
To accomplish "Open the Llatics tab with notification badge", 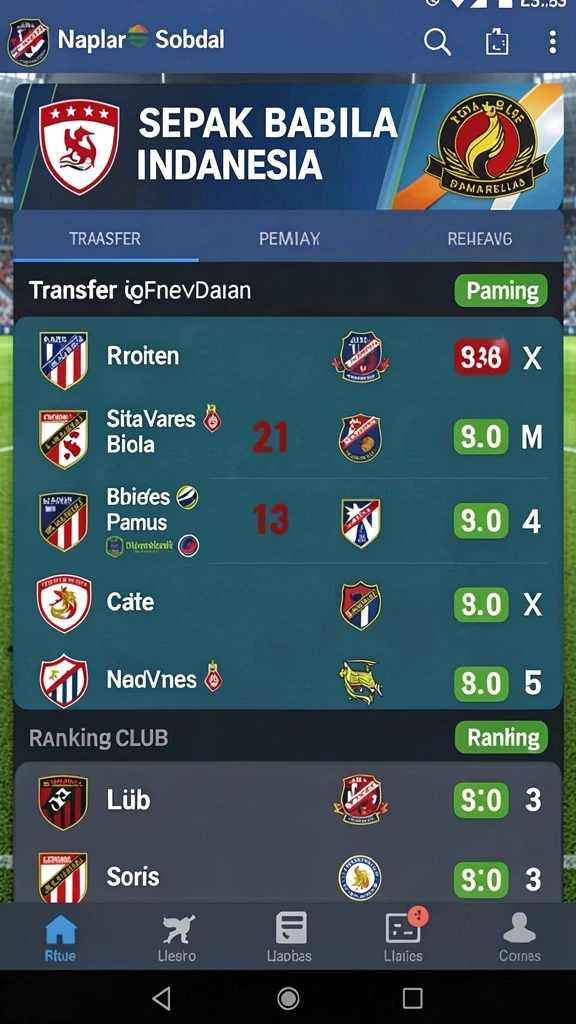I will [404, 938].
